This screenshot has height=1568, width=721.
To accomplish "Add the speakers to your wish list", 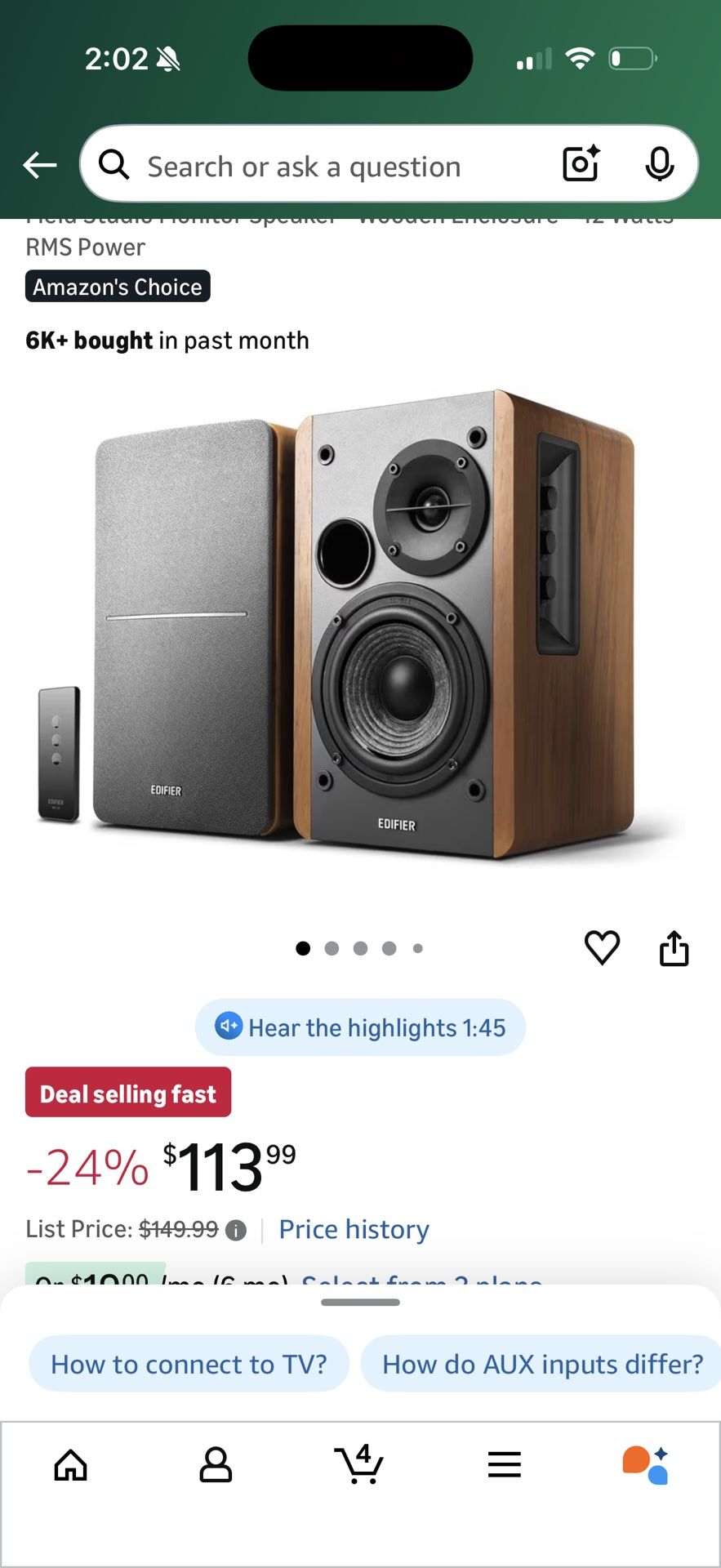I will point(602,948).
